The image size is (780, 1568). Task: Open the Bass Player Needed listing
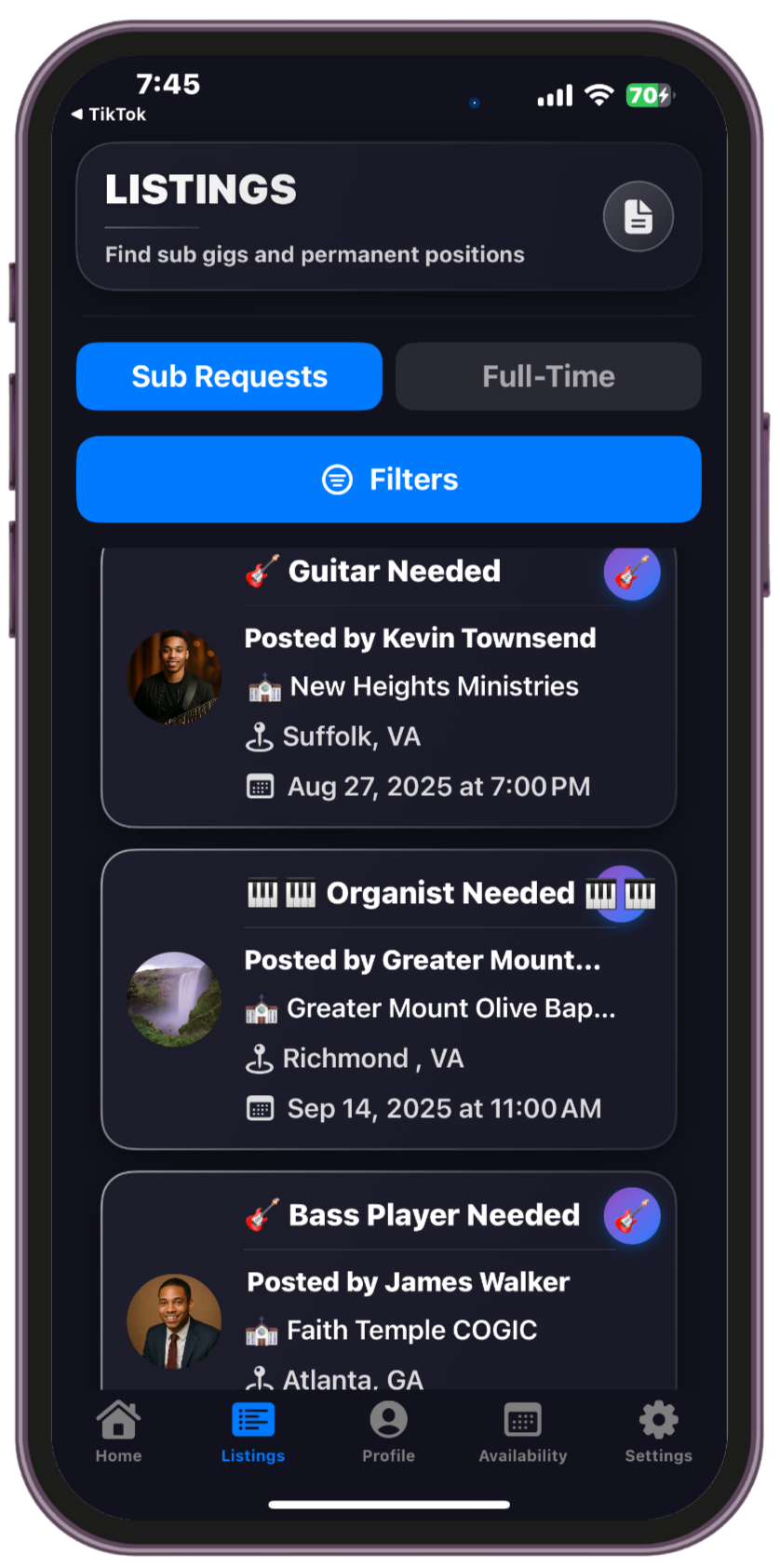[388, 1285]
